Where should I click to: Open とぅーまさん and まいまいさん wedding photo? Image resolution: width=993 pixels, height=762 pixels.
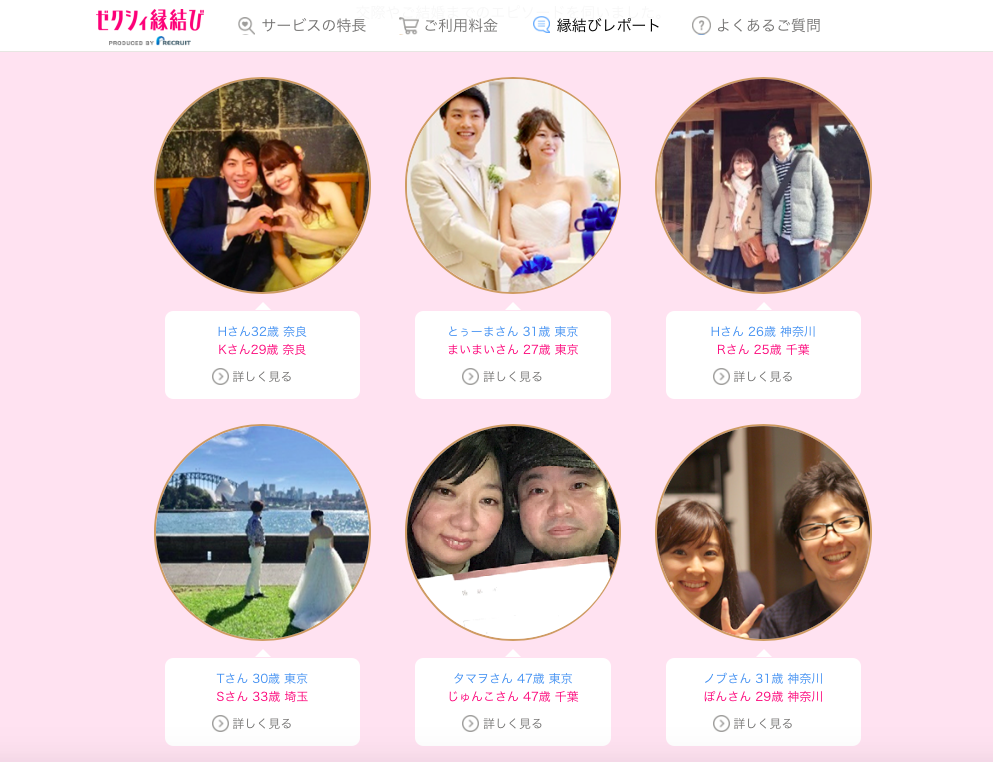point(512,186)
